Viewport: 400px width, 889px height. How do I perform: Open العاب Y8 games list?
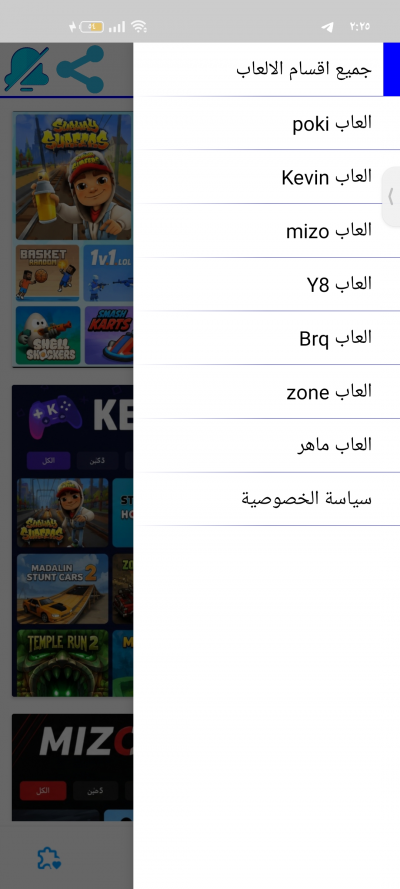click(x=267, y=284)
